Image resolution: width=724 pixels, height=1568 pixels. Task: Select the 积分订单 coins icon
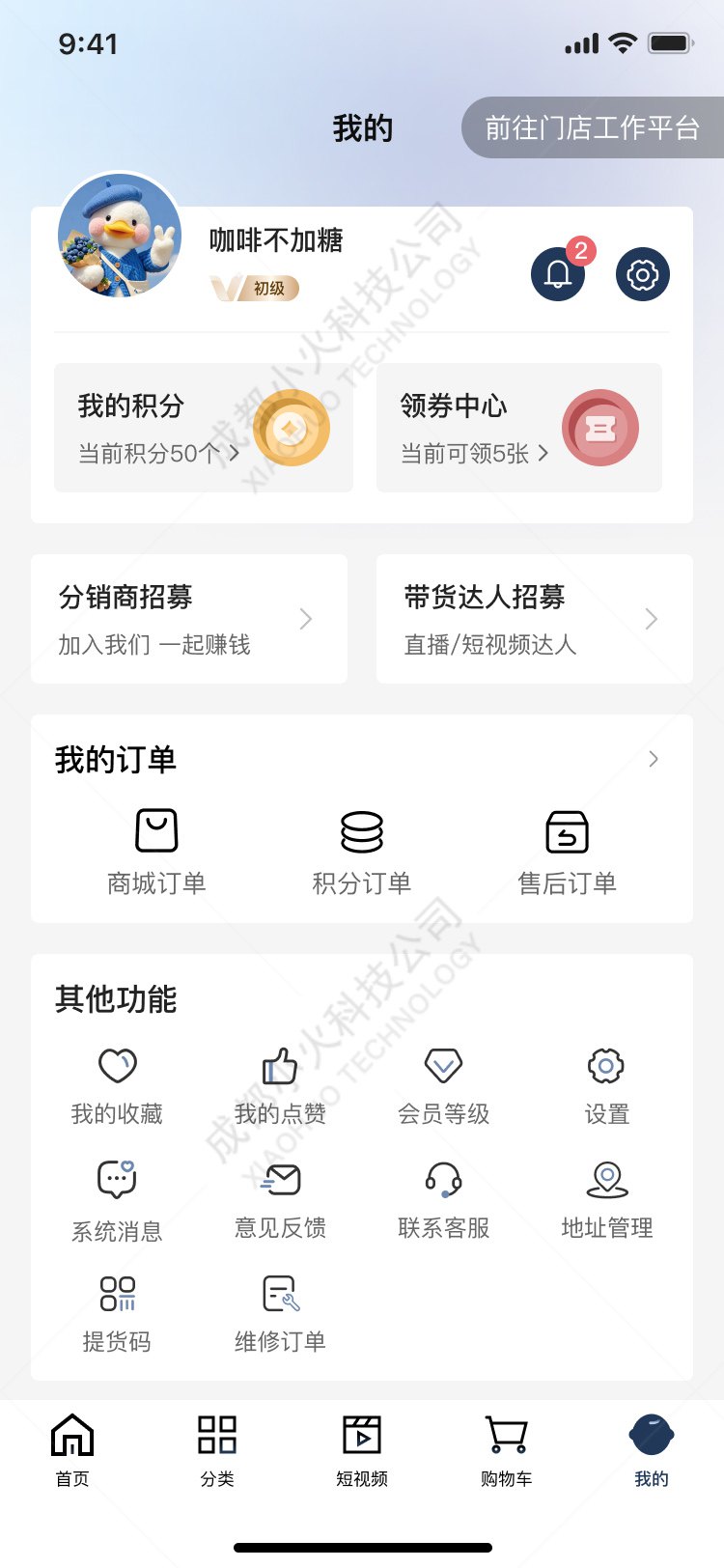pos(362,830)
